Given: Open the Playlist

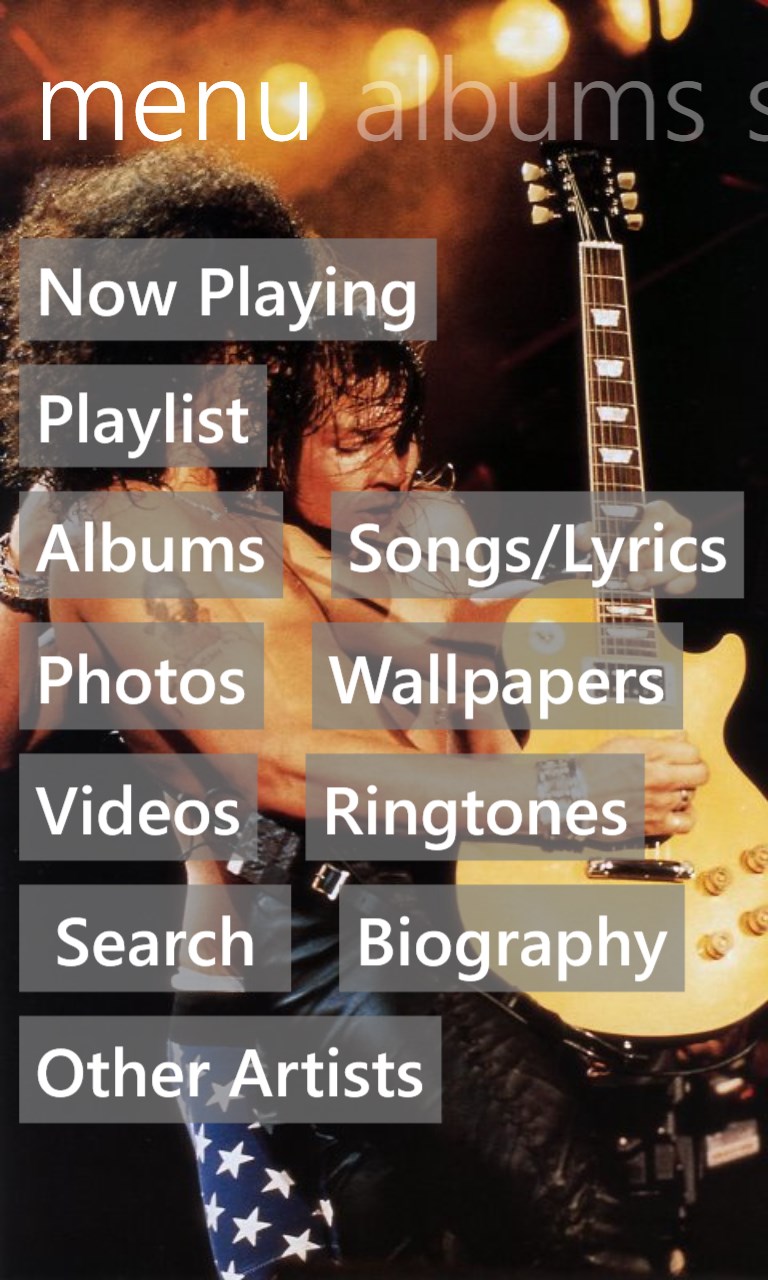Looking at the screenshot, I should click(143, 416).
